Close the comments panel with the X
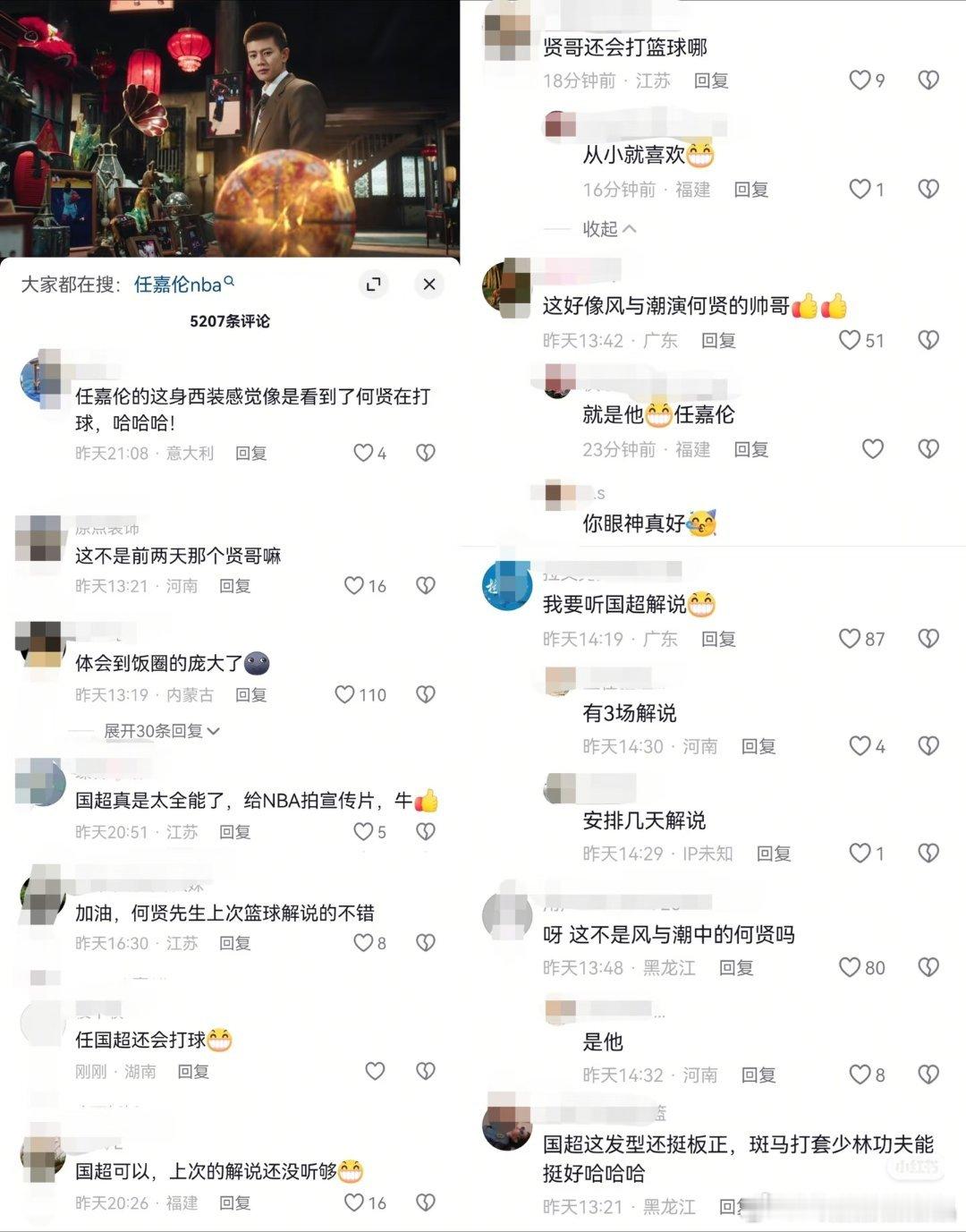Image resolution: width=966 pixels, height=1232 pixels. pos(428,285)
